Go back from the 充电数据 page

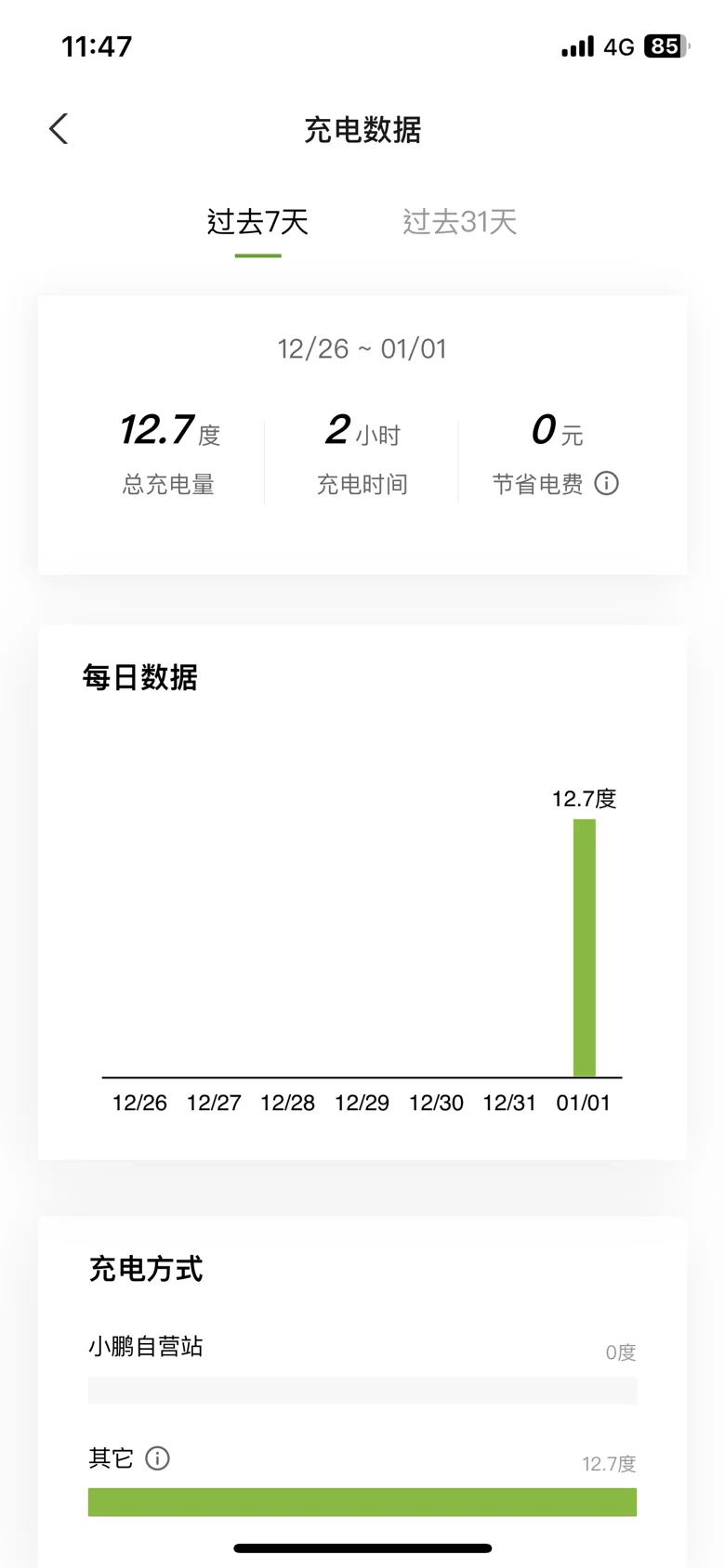[59, 129]
